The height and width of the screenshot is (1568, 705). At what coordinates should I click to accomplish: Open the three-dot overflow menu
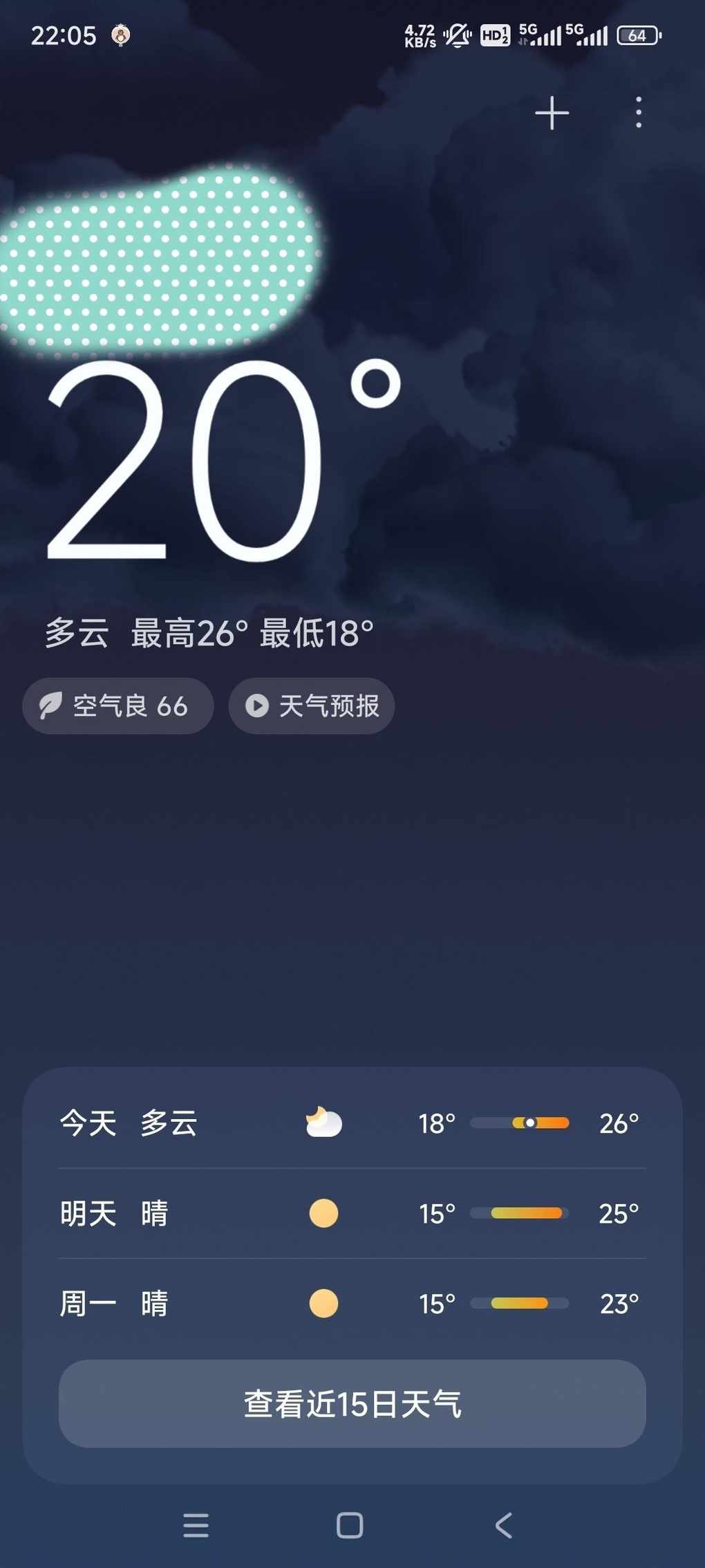coord(638,113)
